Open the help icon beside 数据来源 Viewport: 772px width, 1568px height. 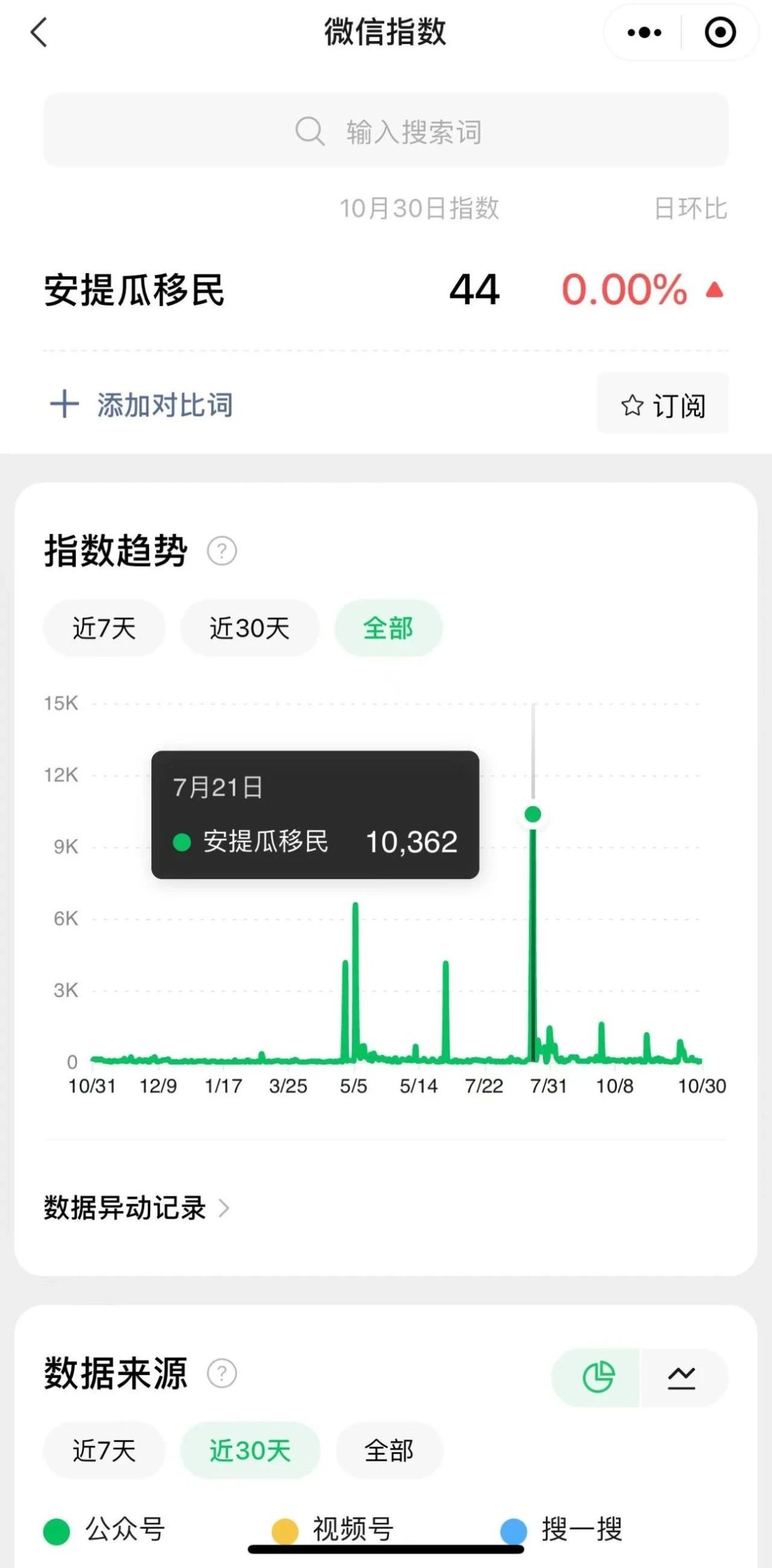[x=222, y=1373]
